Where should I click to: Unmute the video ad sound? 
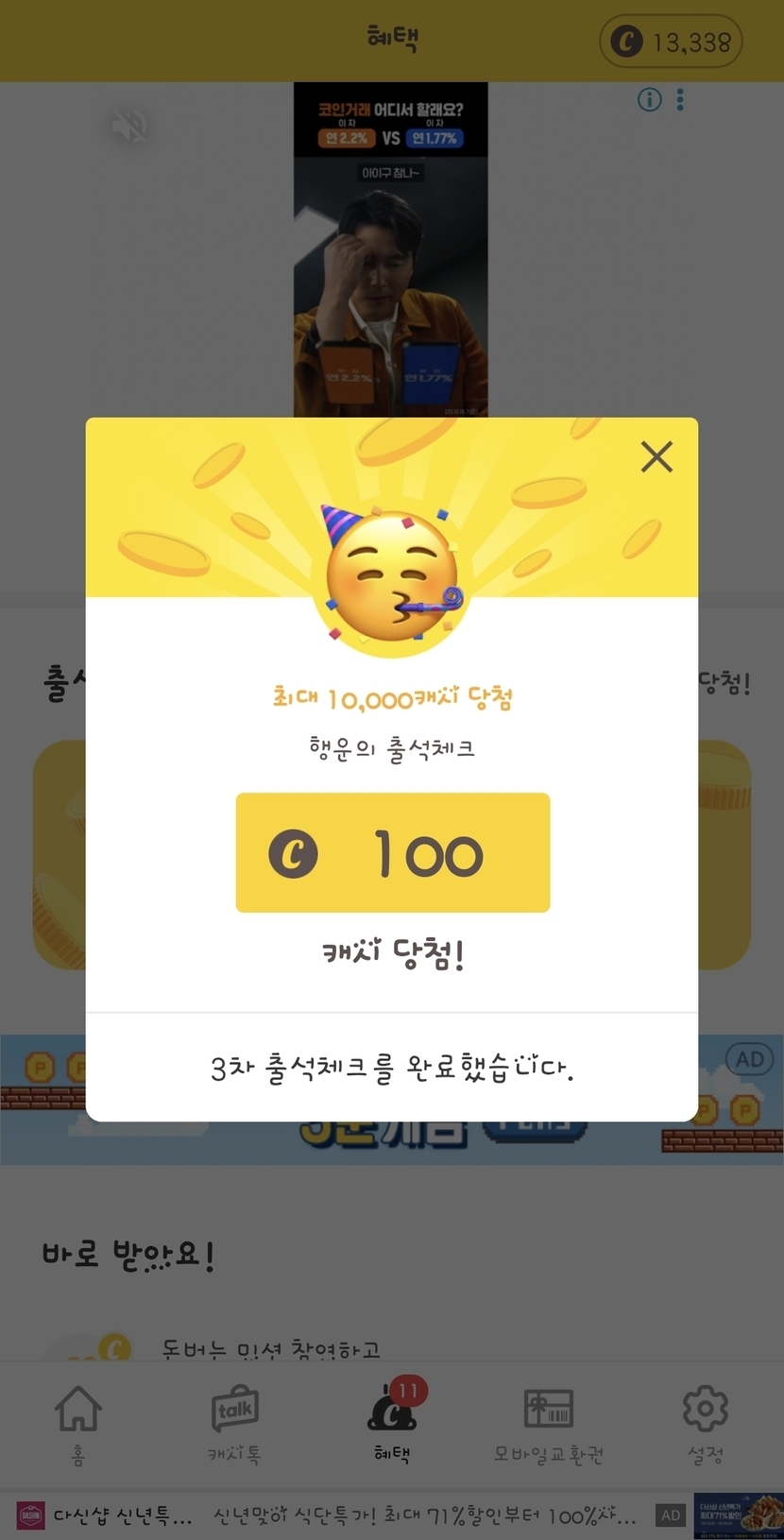click(128, 126)
